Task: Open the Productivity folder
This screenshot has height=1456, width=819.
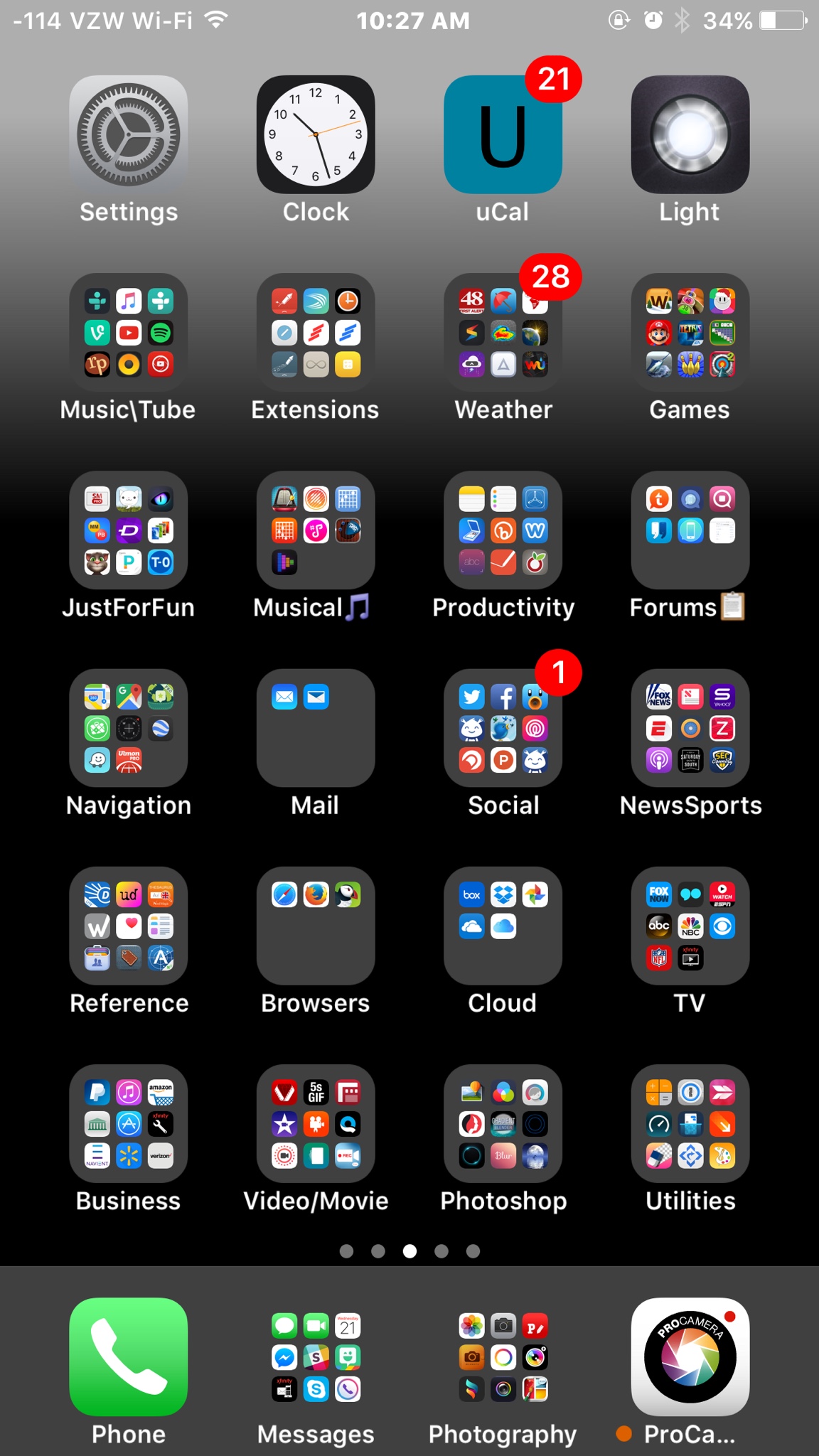Action: (x=503, y=530)
